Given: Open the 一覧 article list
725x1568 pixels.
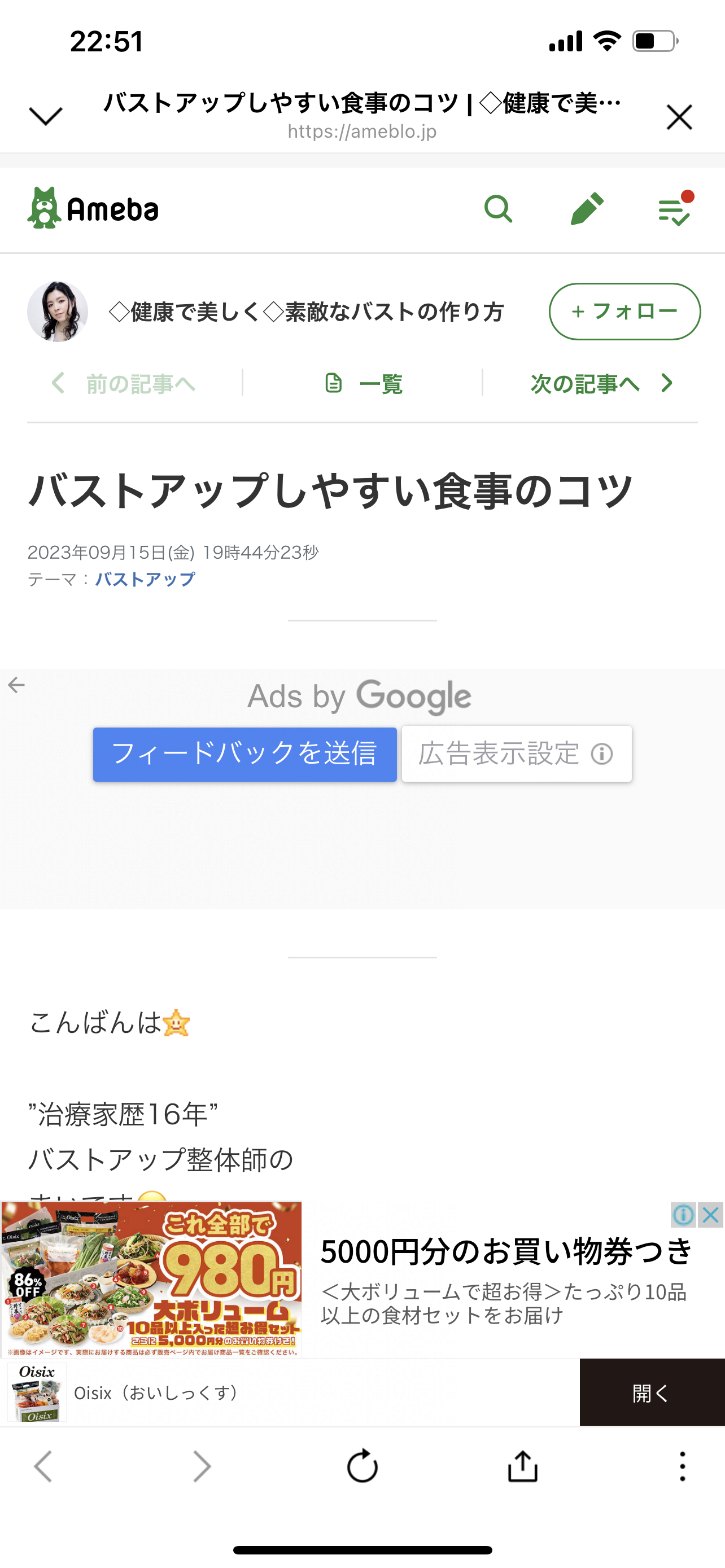Looking at the screenshot, I should tap(363, 383).
